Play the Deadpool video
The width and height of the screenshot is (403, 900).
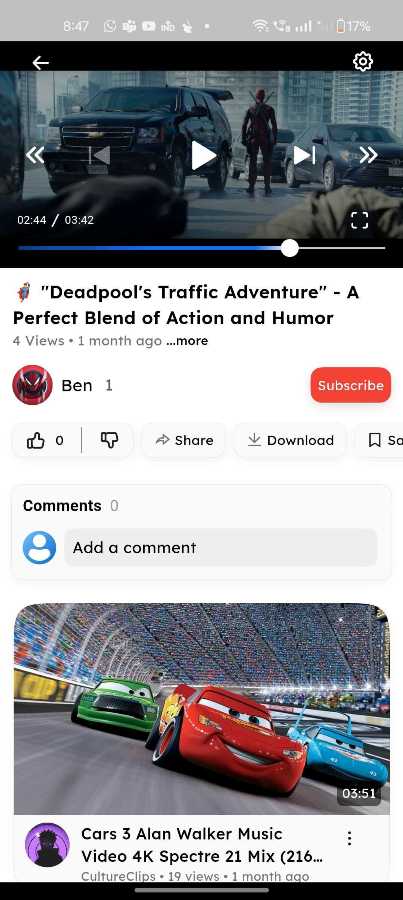[x=203, y=155]
